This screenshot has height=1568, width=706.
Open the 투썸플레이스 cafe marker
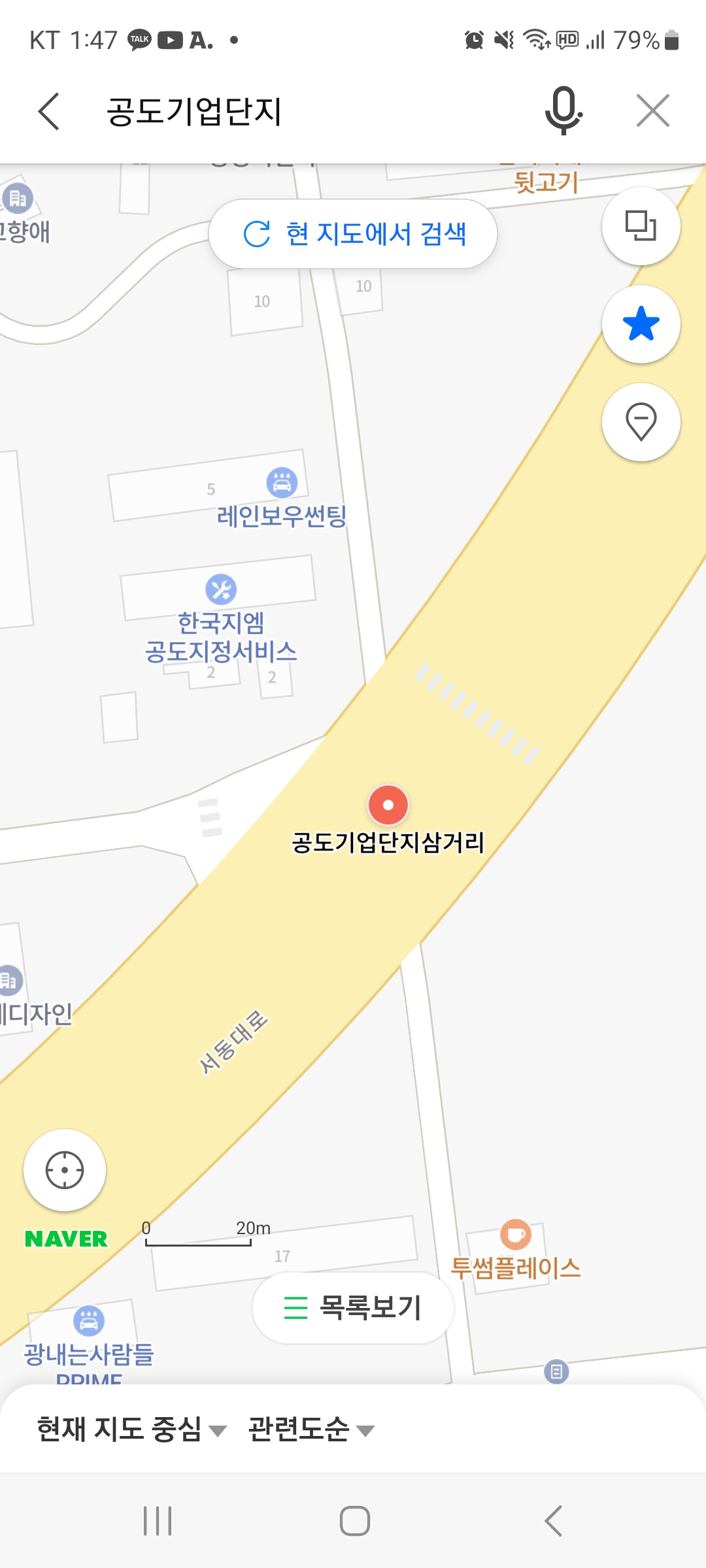click(x=516, y=1235)
